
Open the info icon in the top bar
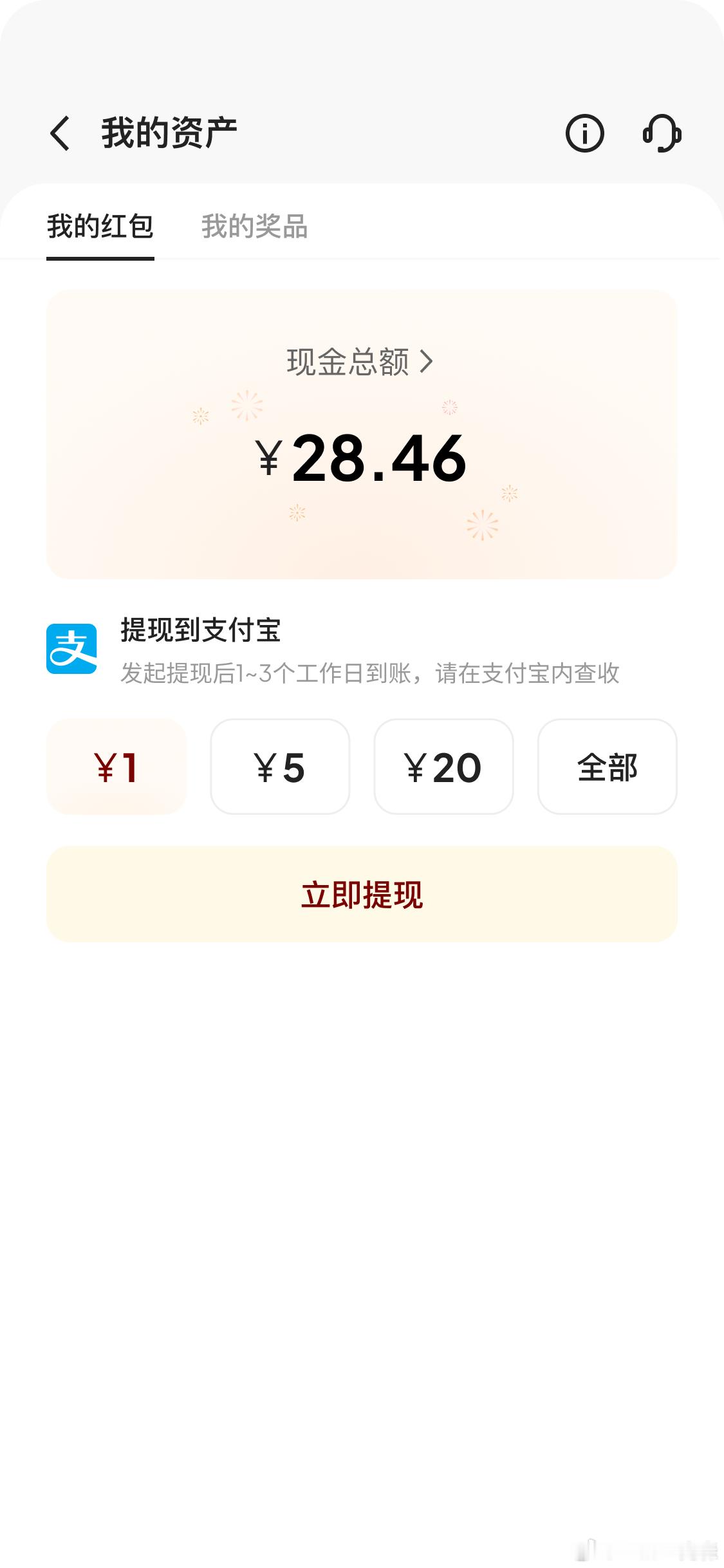tap(584, 133)
